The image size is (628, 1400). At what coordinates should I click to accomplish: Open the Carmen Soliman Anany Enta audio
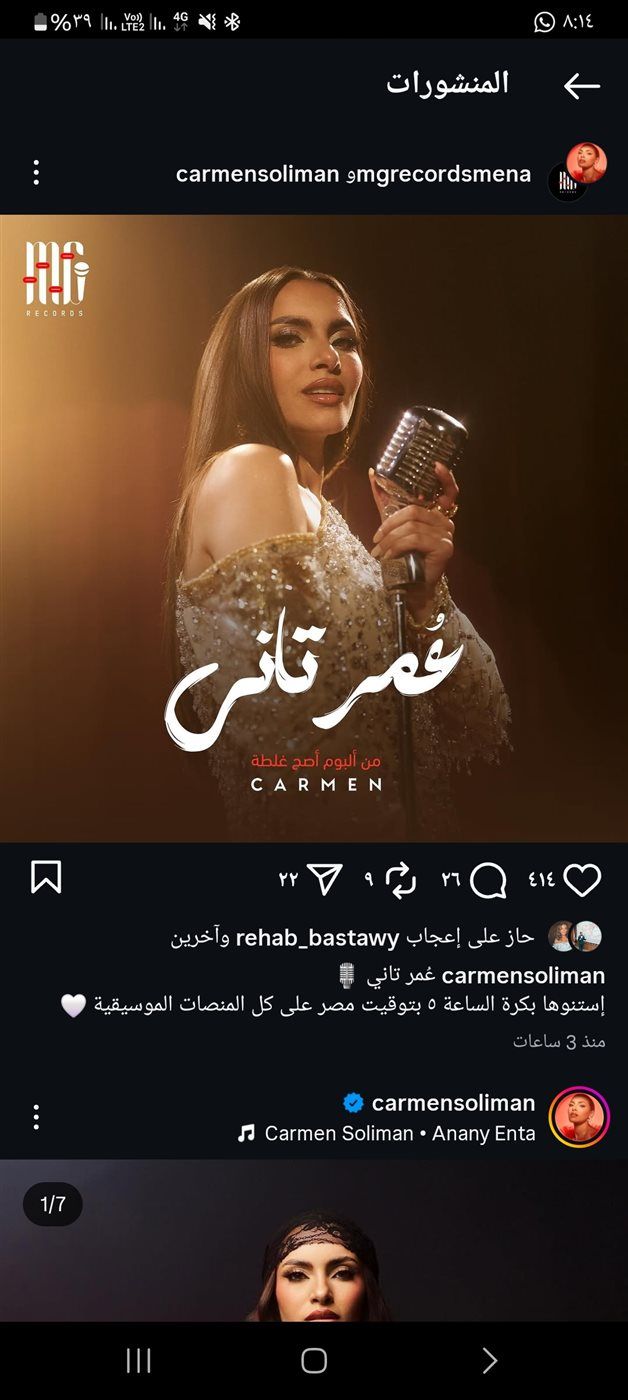coord(387,1134)
